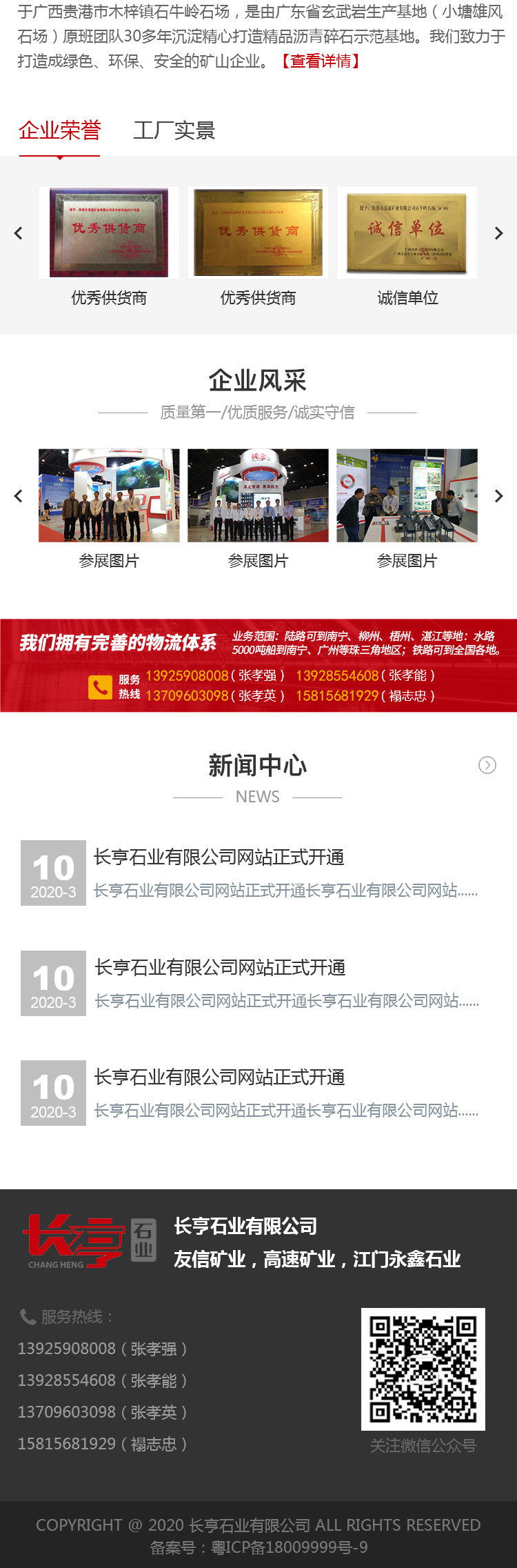Open the 诚信单位 certificate image
Image resolution: width=517 pixels, height=1568 pixels.
coord(407,233)
